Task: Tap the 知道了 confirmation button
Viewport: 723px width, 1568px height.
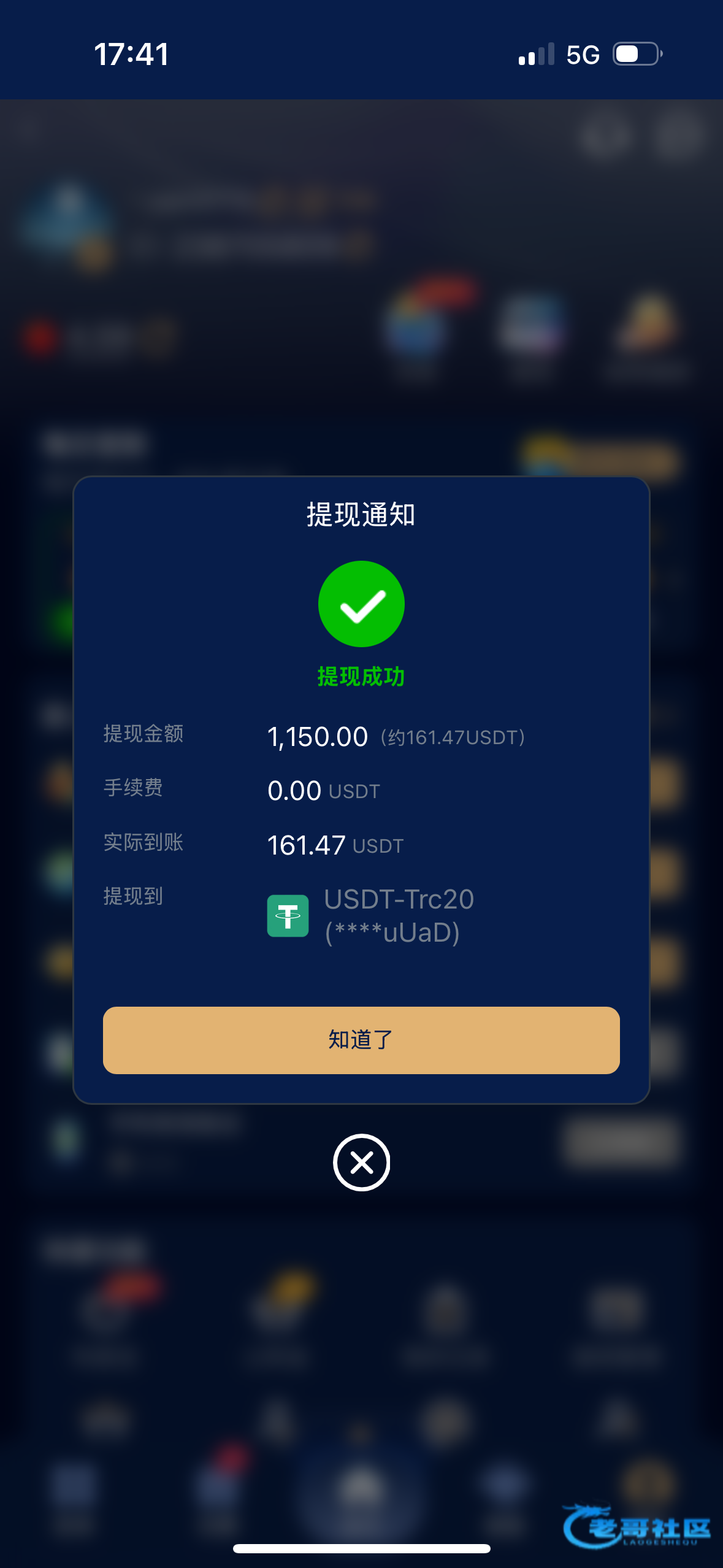Action: click(361, 1040)
